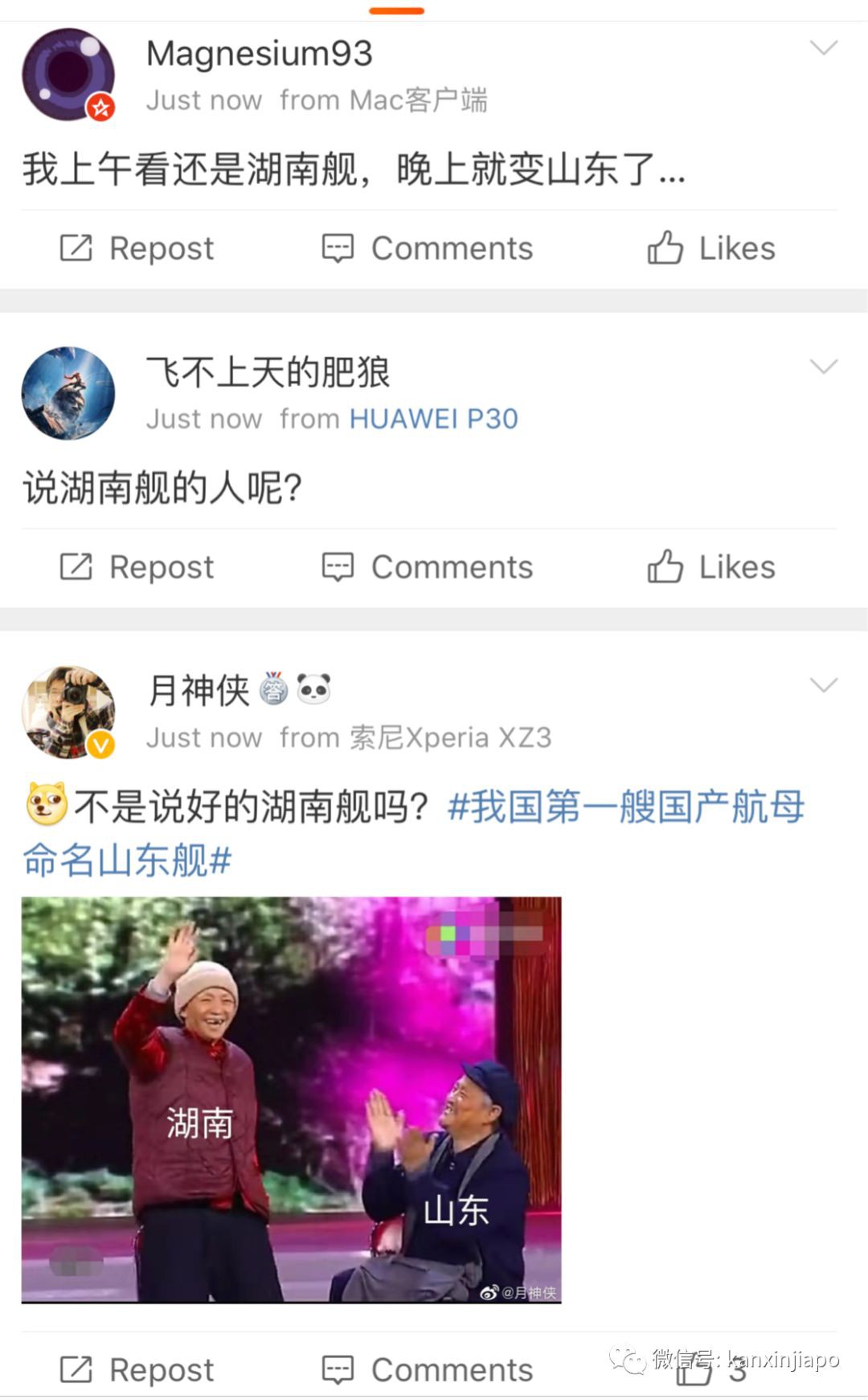Open Comments on Magnesium93's post
The image size is (868, 1400).
click(x=426, y=248)
